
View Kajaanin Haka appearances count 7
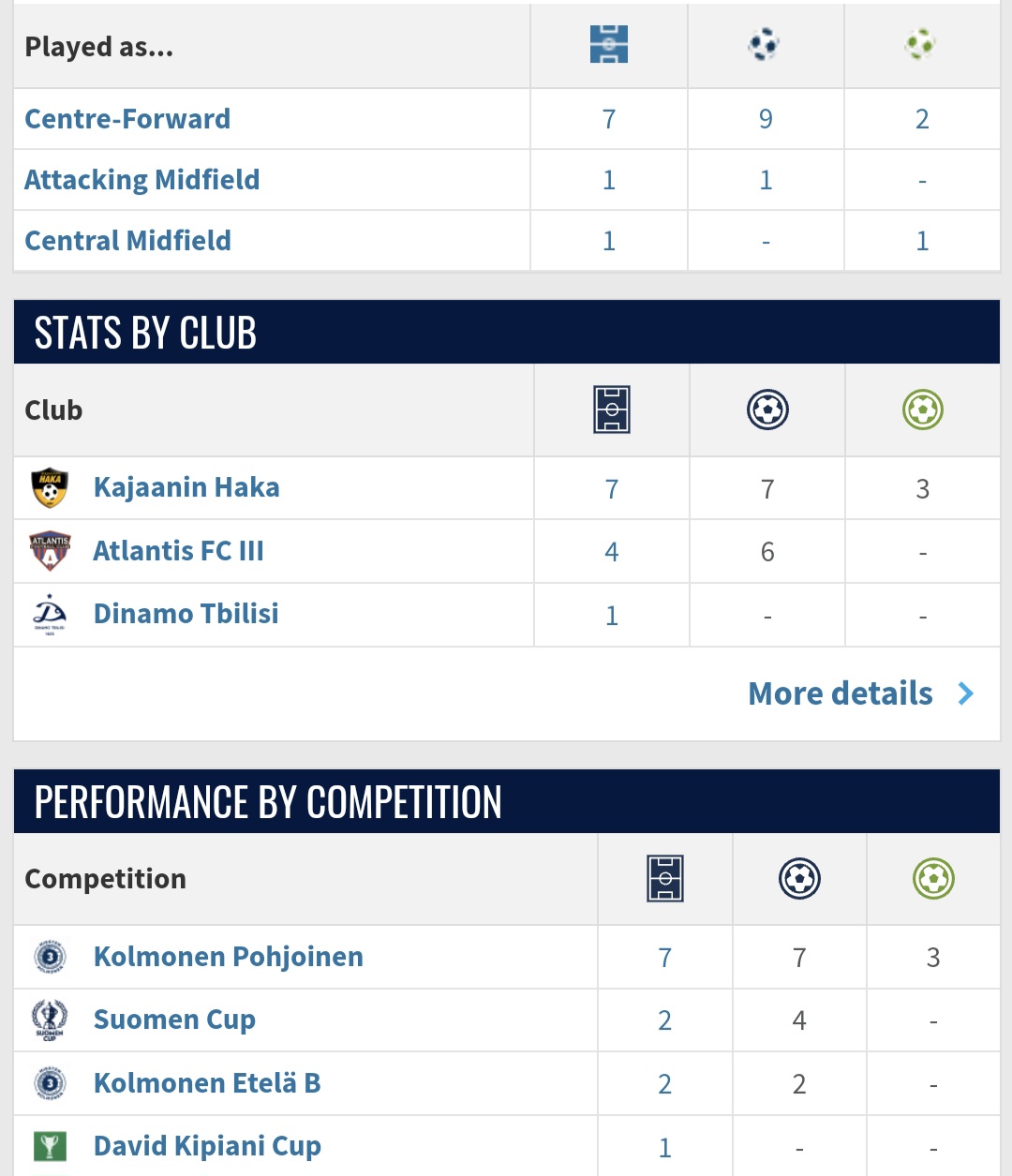click(x=612, y=489)
